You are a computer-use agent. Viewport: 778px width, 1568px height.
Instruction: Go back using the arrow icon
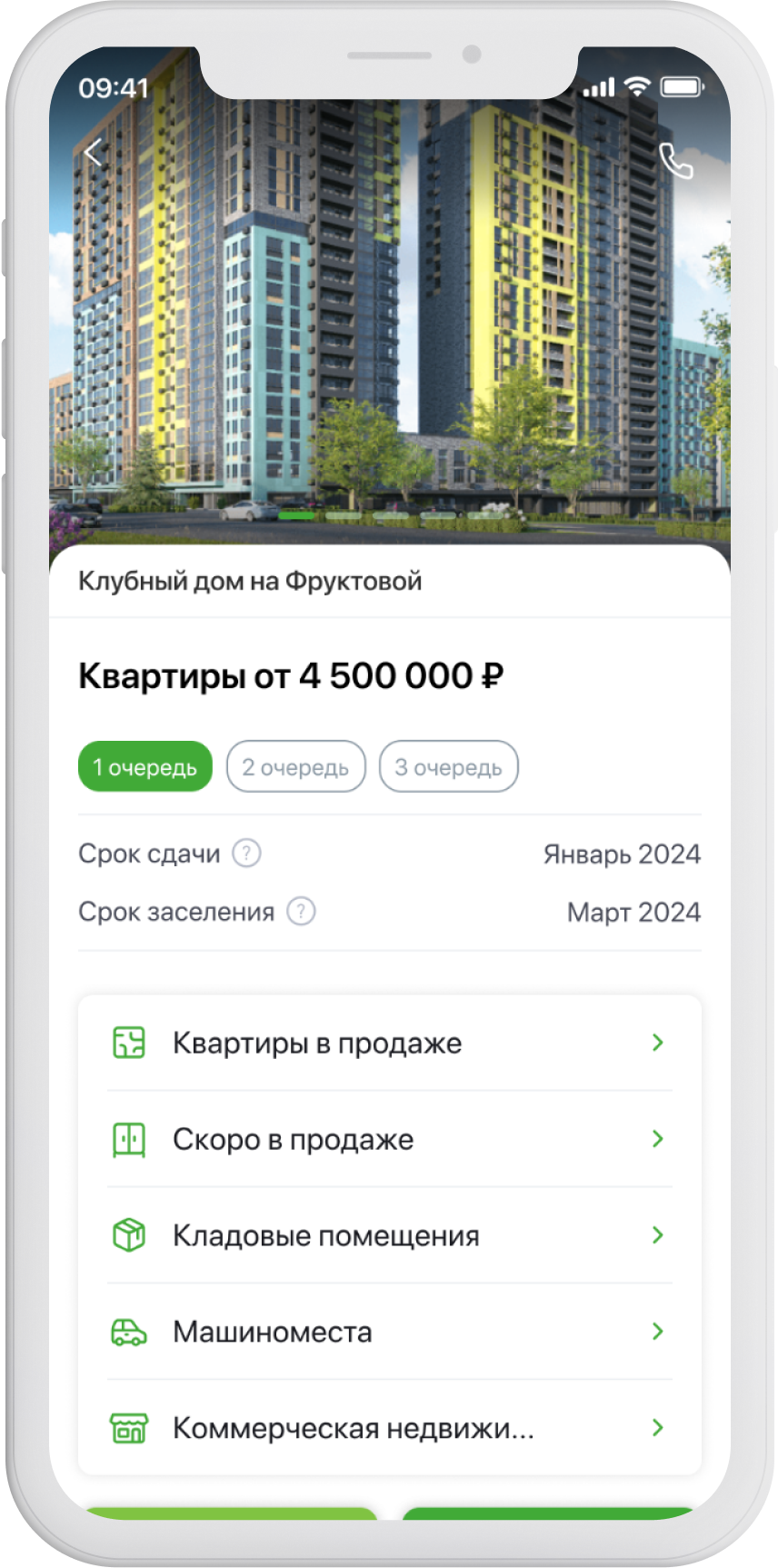coord(94,153)
